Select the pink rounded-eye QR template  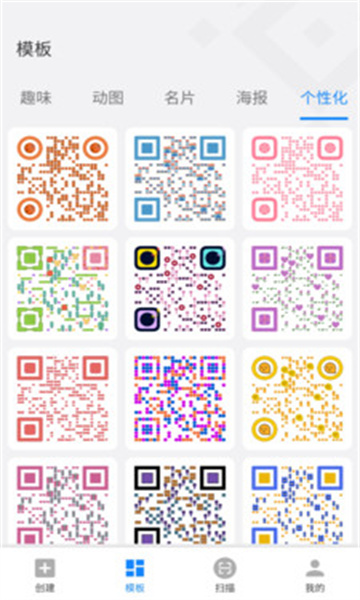297,179
